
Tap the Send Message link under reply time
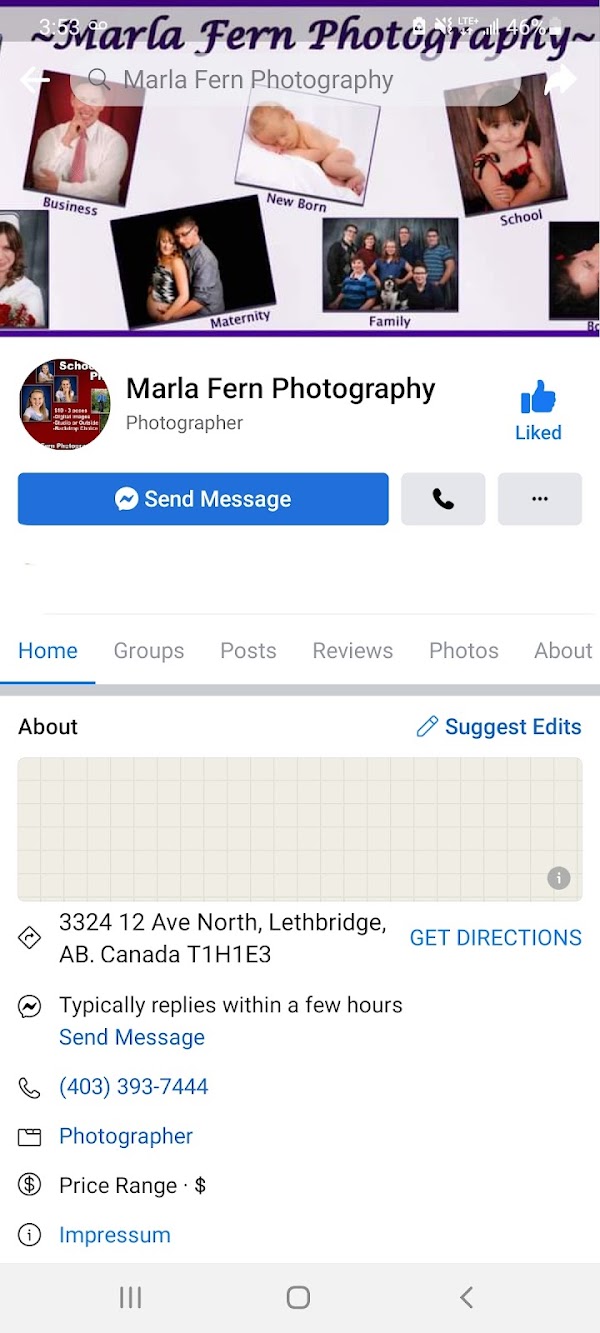pyautogui.click(x=132, y=1037)
